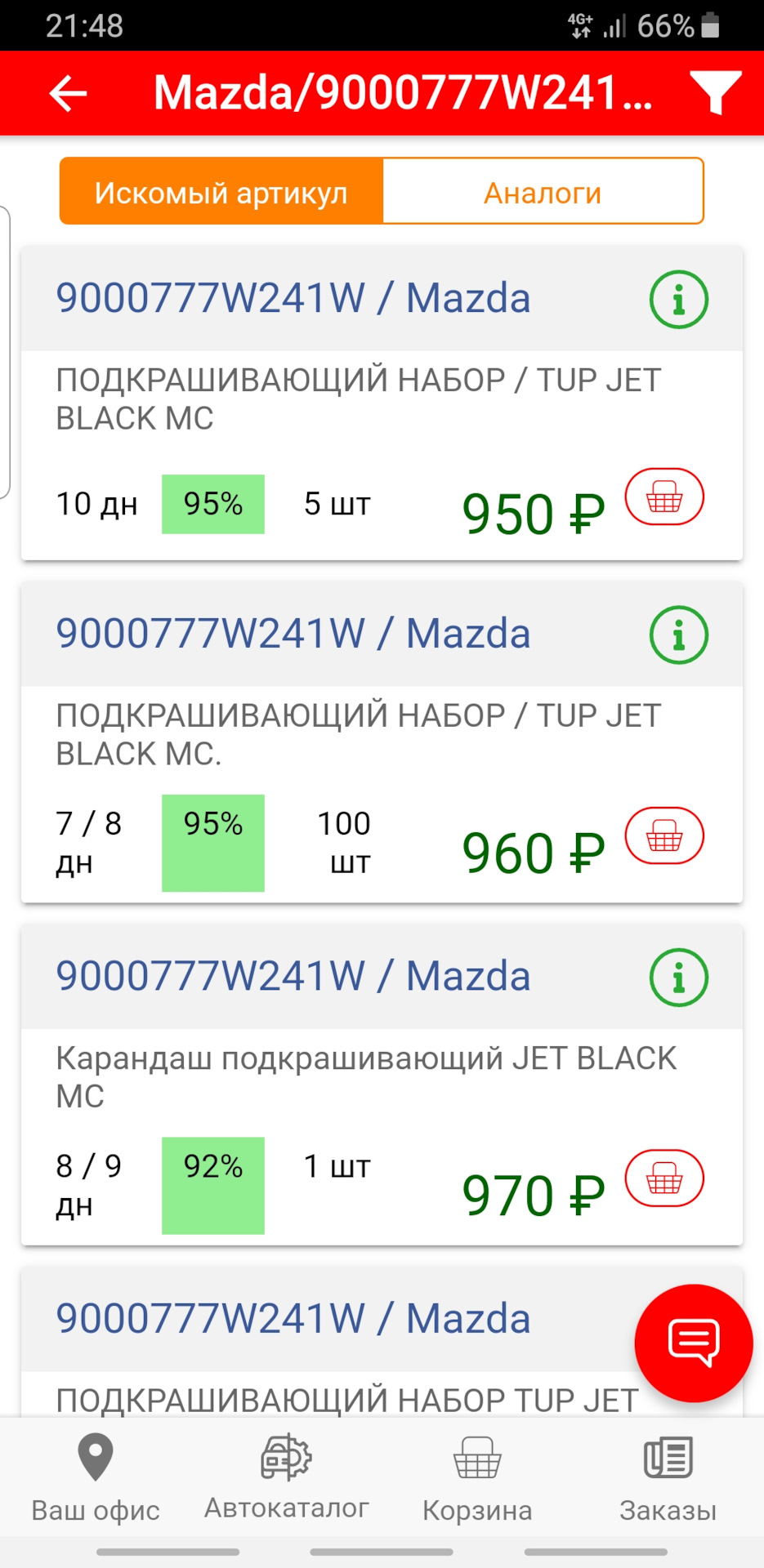Viewport: 764px width, 1568px height.
Task: Open the Ваш офис tab
Action: (96, 1479)
